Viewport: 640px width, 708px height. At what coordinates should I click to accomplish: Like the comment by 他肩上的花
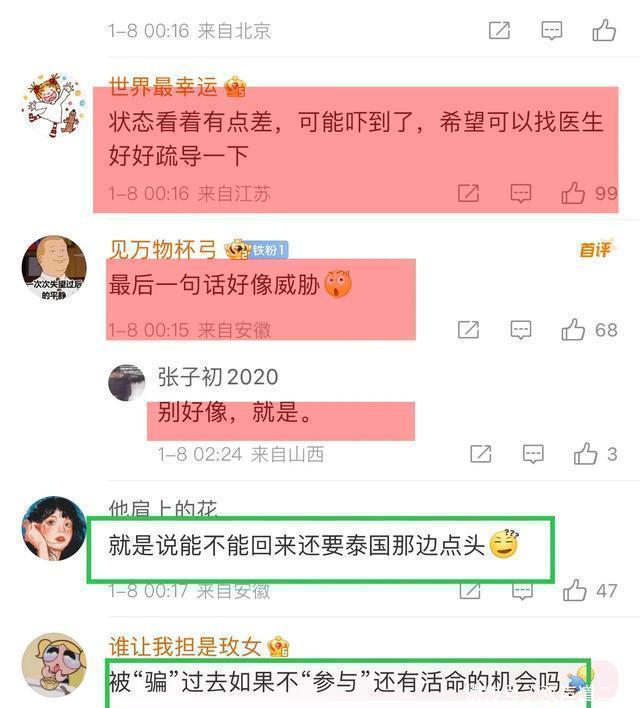pyautogui.click(x=574, y=591)
